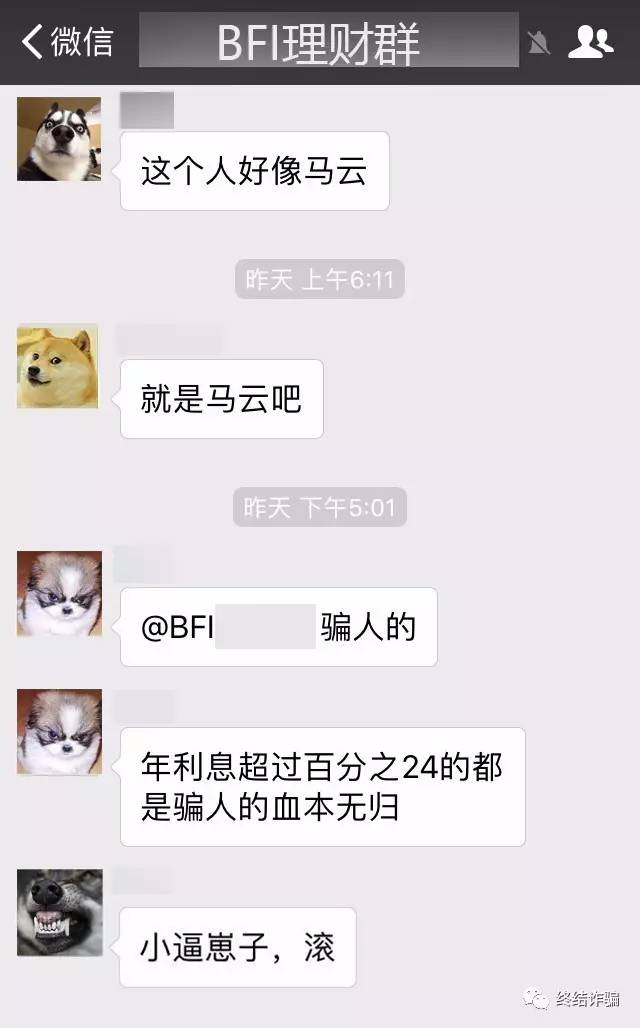View the Shiba doge avatar's profile
The width and height of the screenshot is (640, 1028).
[x=59, y=367]
